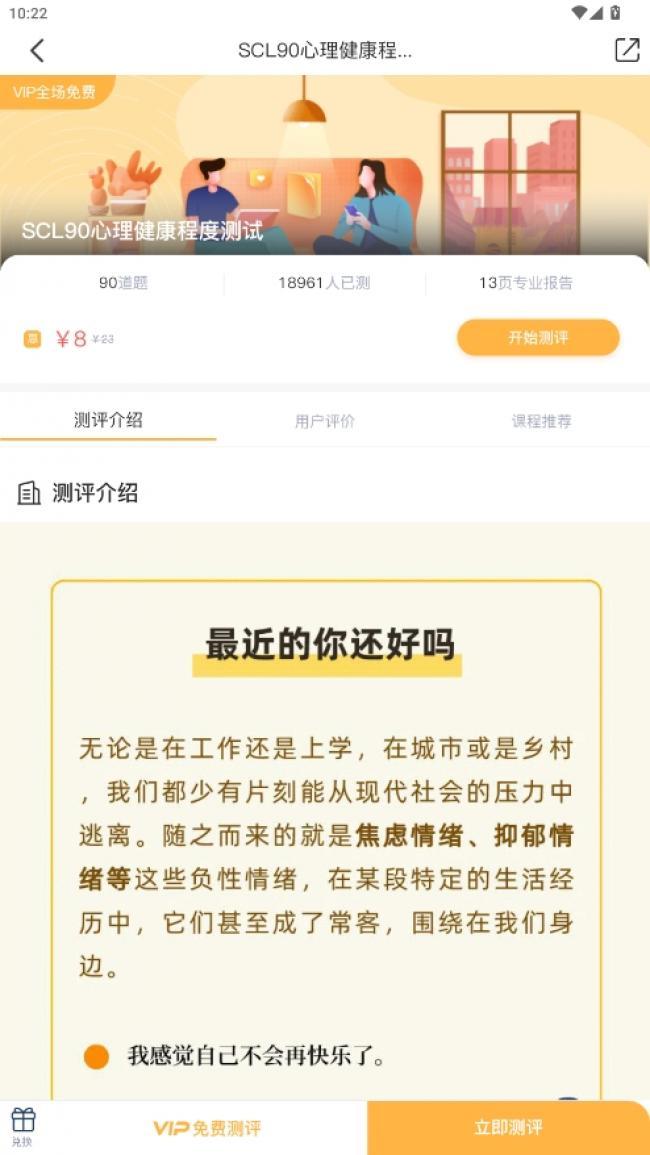Tap 立即测评 to start now

point(508,1128)
